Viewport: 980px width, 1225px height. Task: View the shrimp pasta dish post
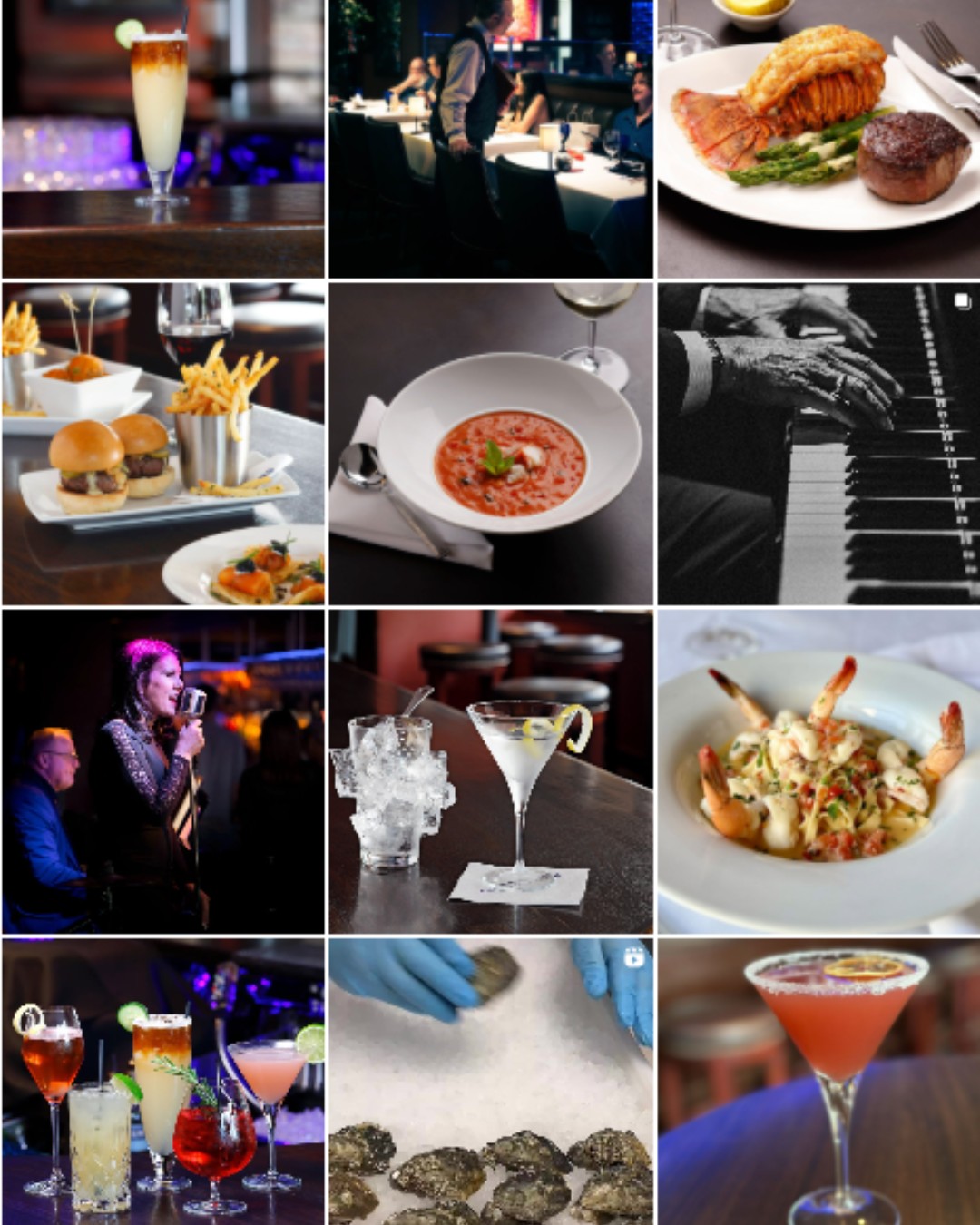pos(818,771)
